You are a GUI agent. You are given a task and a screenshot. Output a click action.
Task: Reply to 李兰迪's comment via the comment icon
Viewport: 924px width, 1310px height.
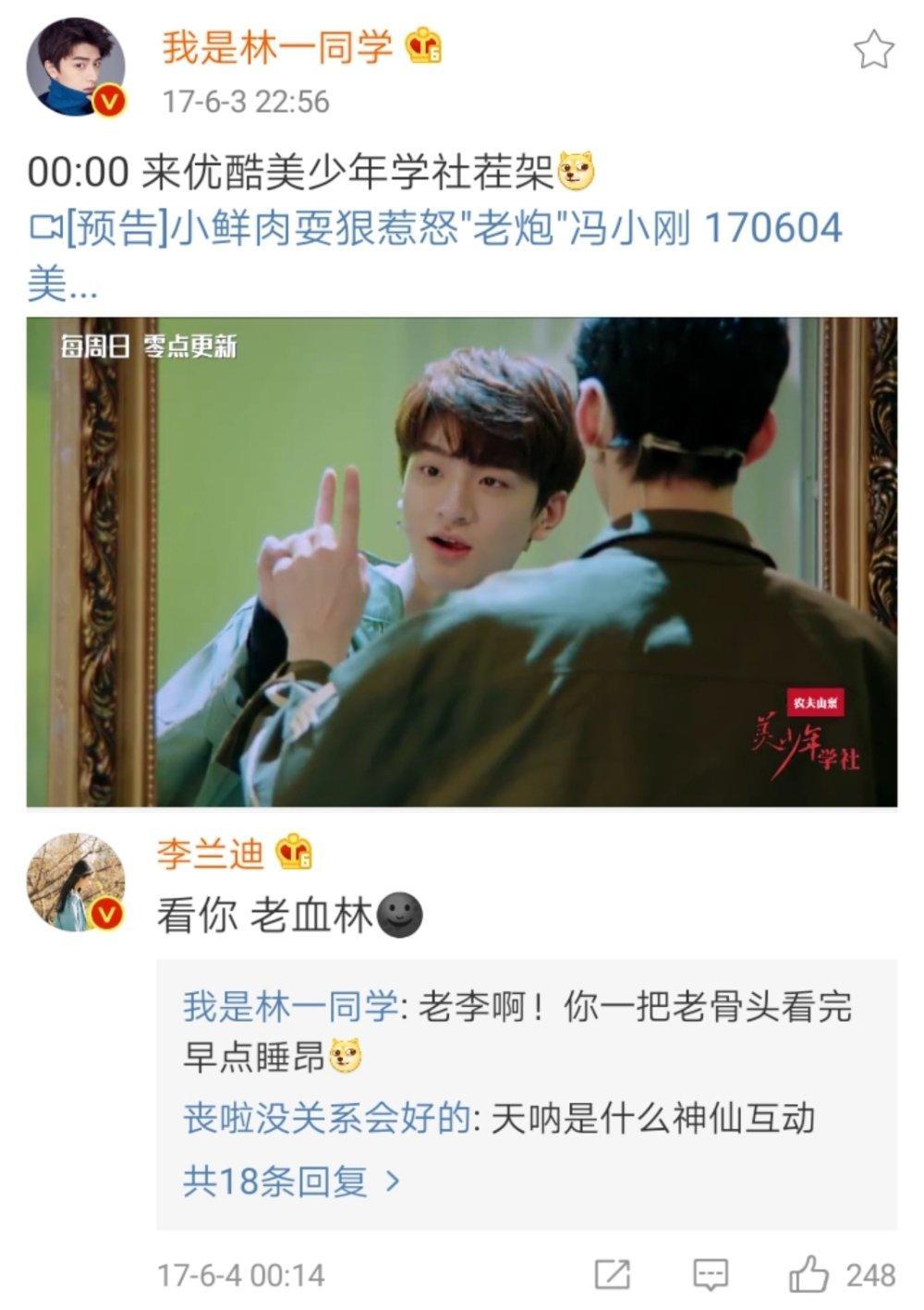(710, 1275)
